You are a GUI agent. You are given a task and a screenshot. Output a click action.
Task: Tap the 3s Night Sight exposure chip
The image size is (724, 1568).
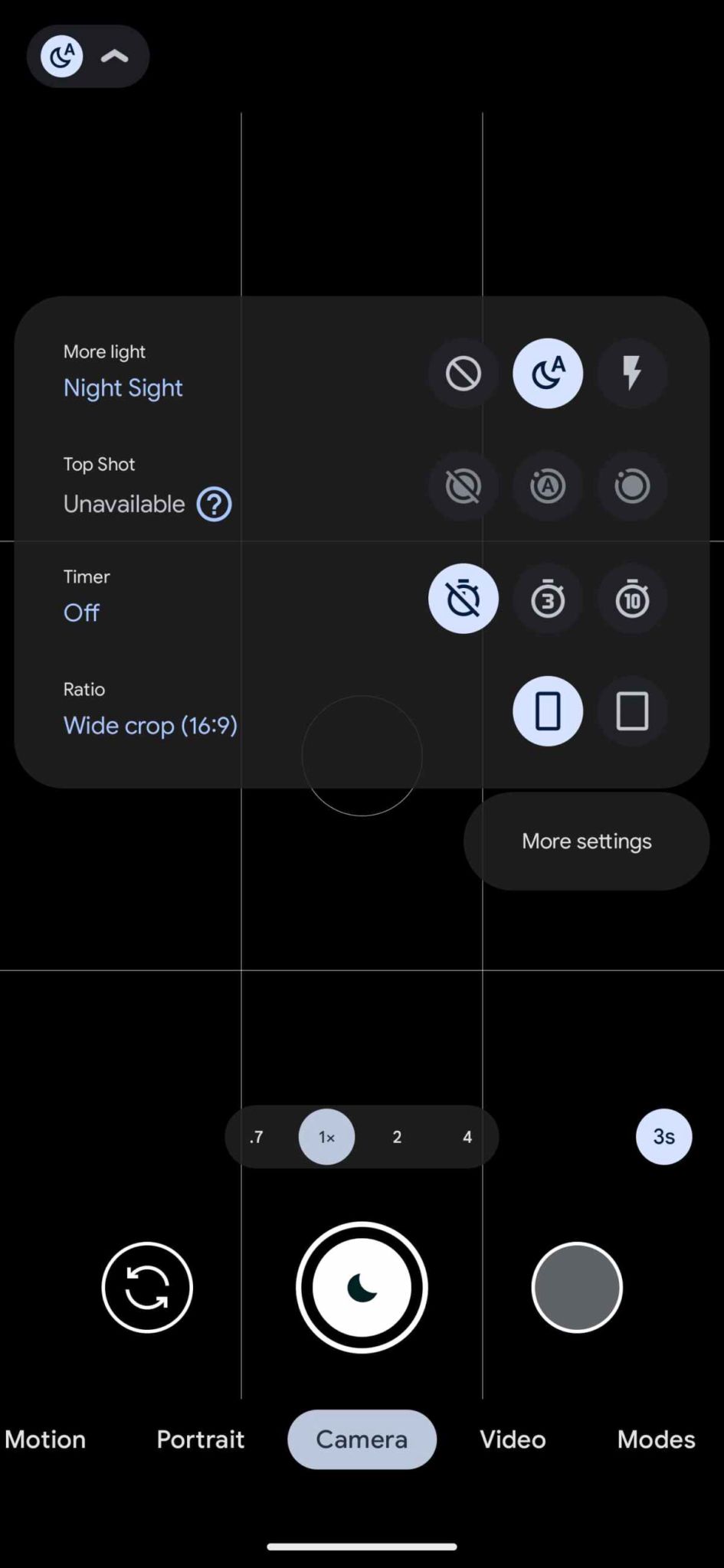pyautogui.click(x=663, y=1137)
